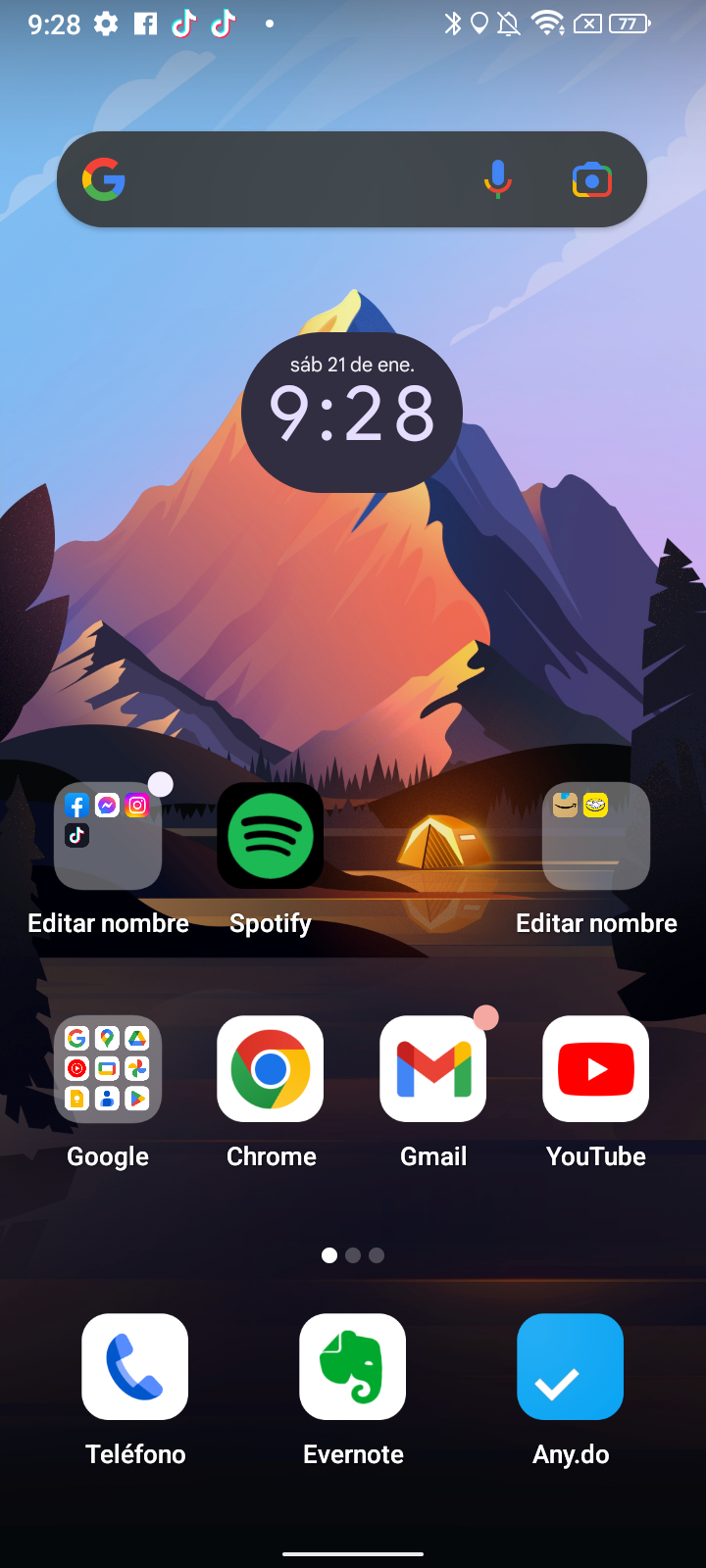The image size is (706, 1568).
Task: Launch Evernote
Action: (x=352, y=1367)
